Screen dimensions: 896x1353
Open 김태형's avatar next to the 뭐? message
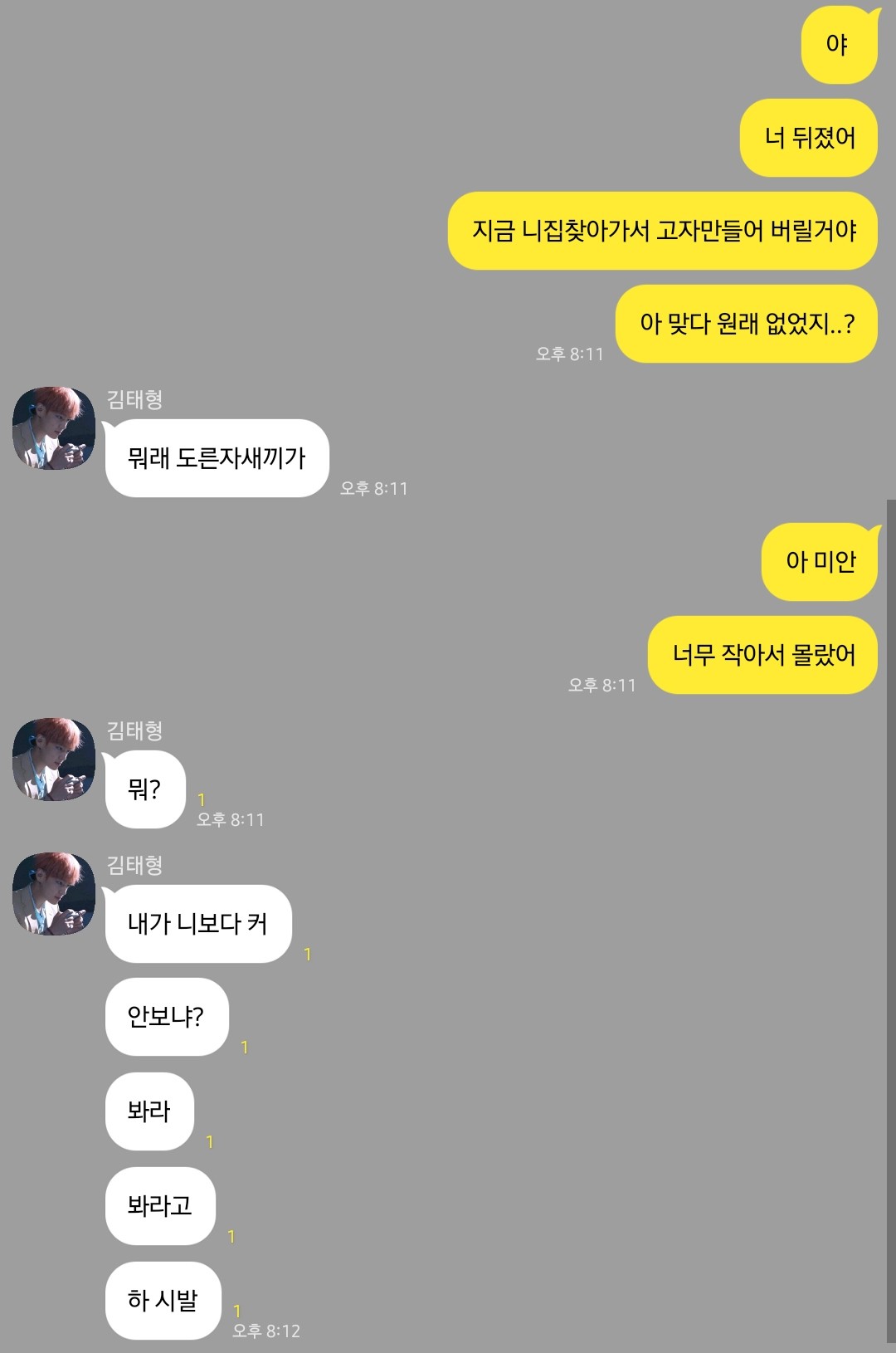point(54,760)
